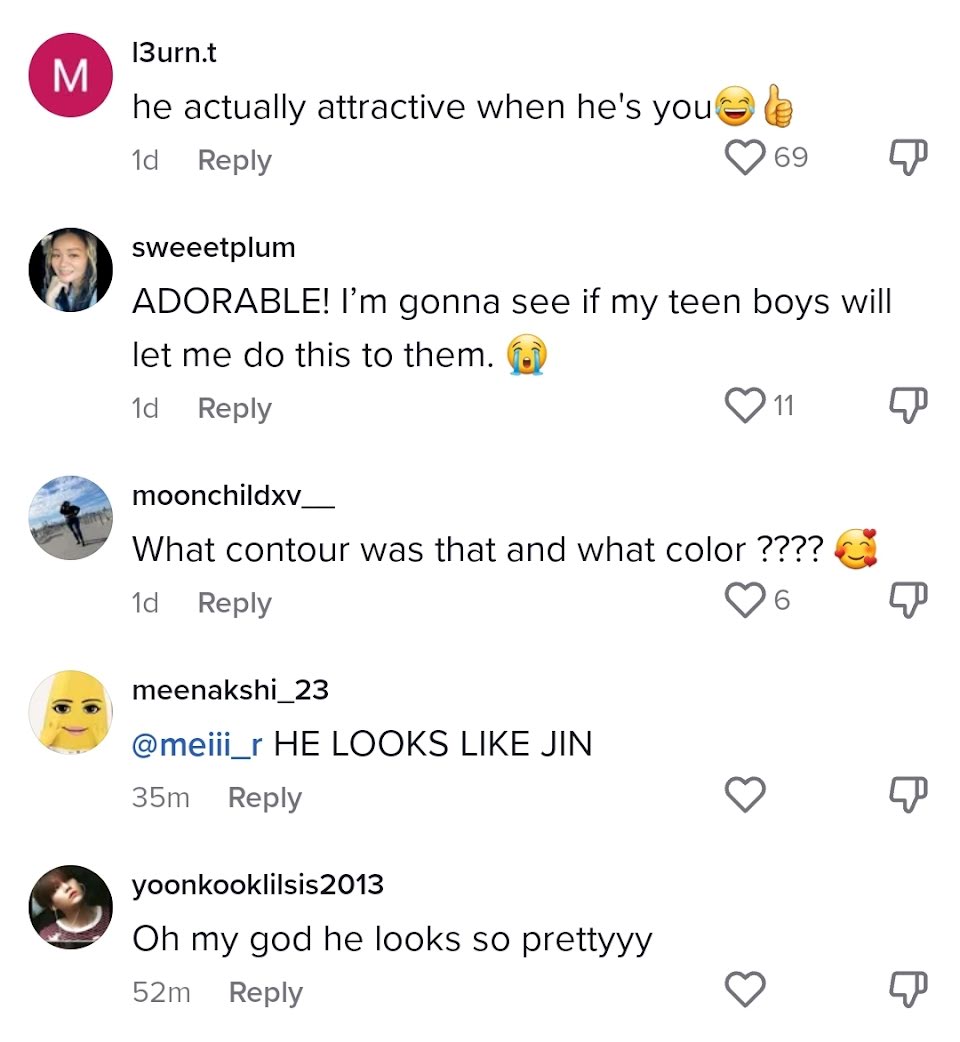Open l3urn.t's M avatar

point(70,75)
